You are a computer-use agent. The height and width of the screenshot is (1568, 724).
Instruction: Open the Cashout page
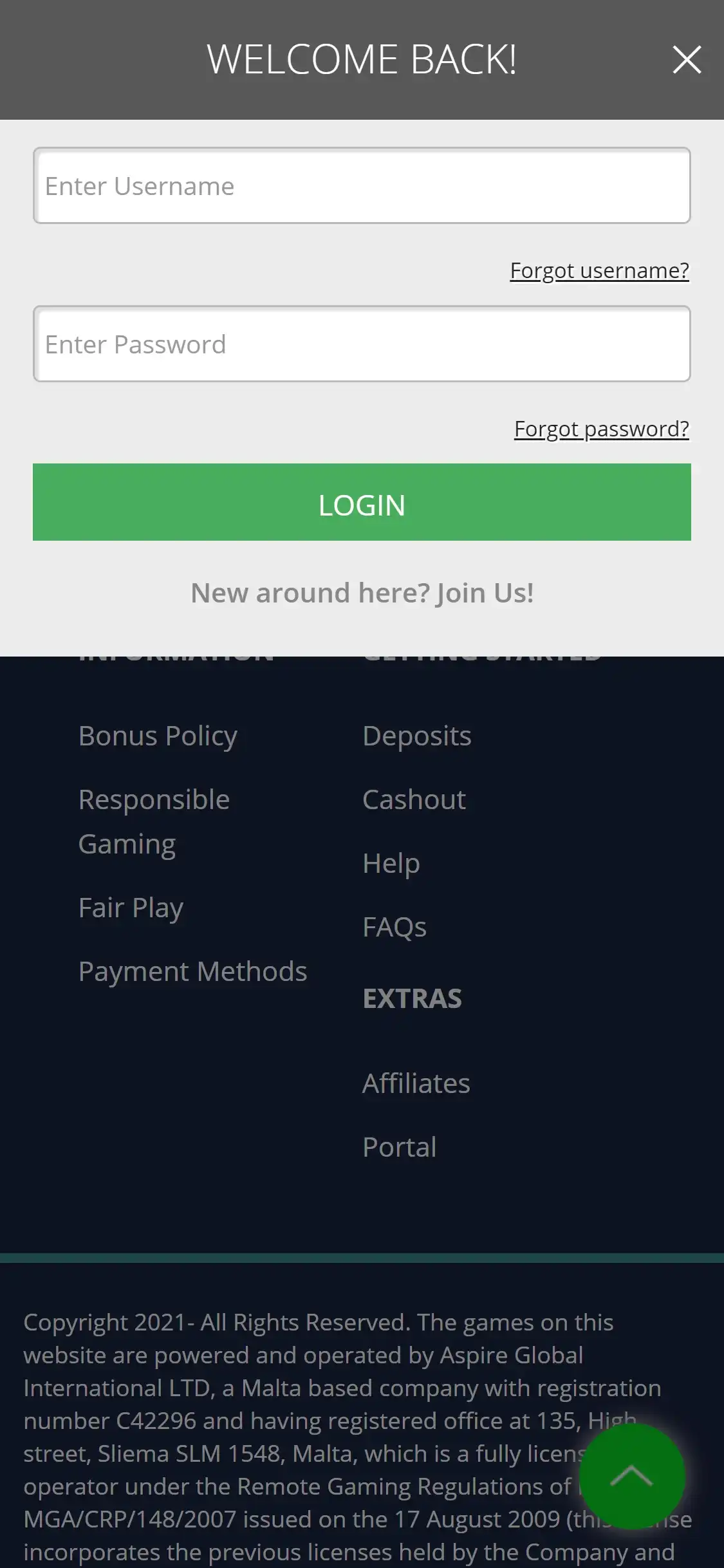414,799
